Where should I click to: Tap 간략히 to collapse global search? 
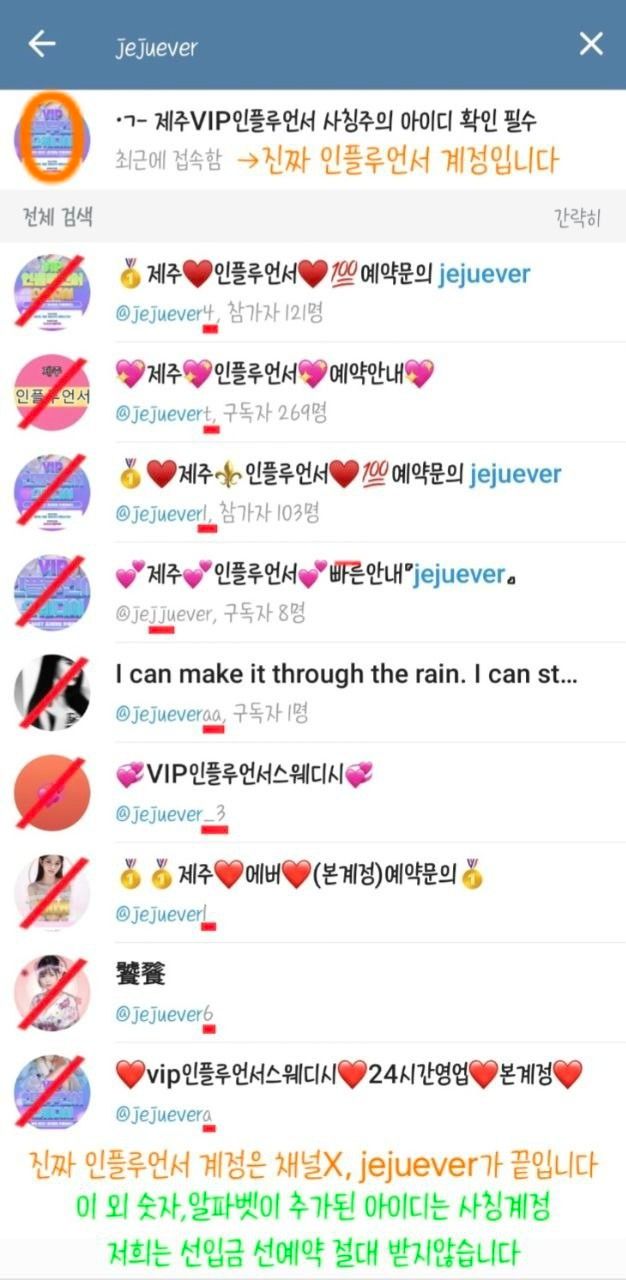pyautogui.click(x=577, y=218)
